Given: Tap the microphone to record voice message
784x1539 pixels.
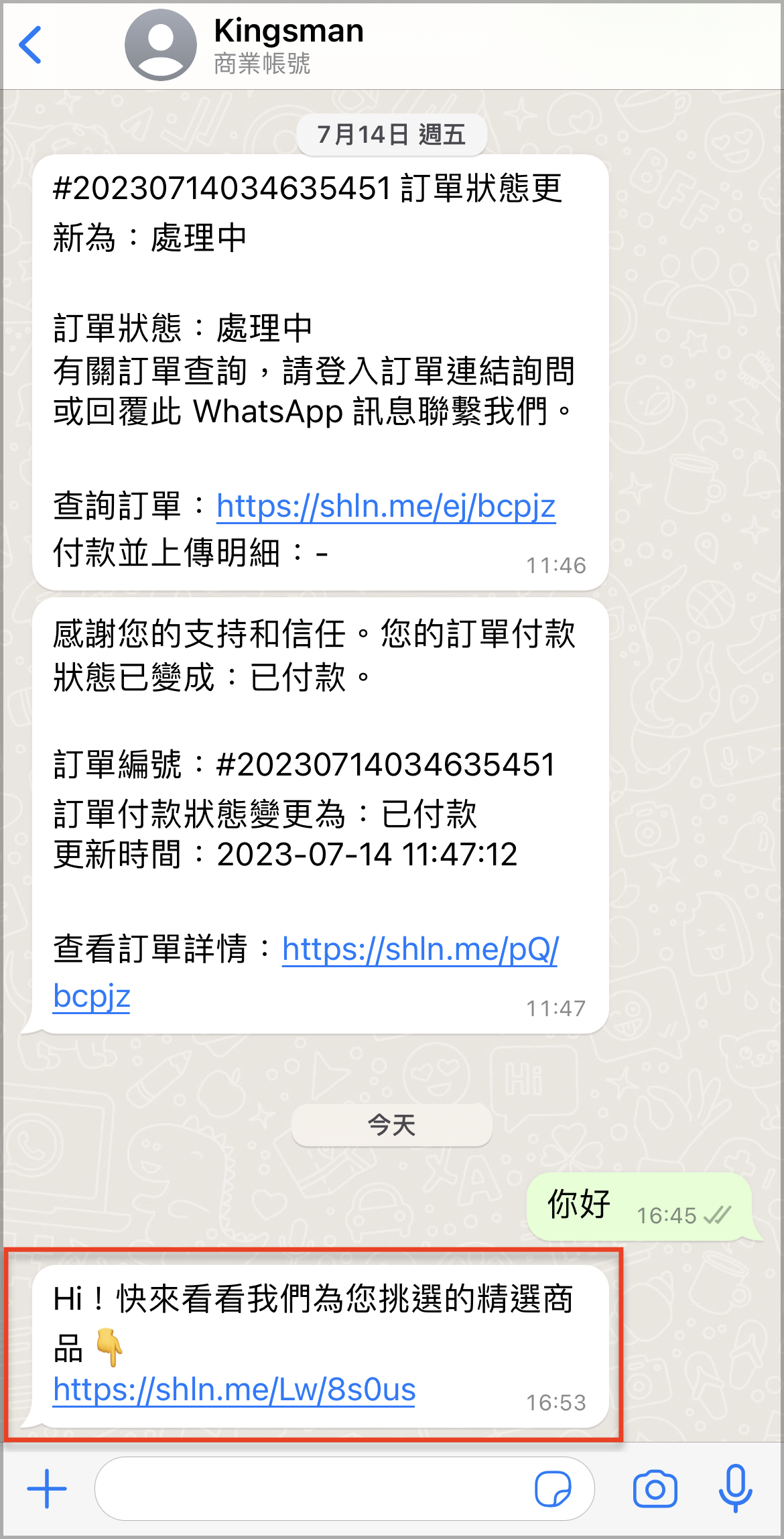Looking at the screenshot, I should [736, 1489].
